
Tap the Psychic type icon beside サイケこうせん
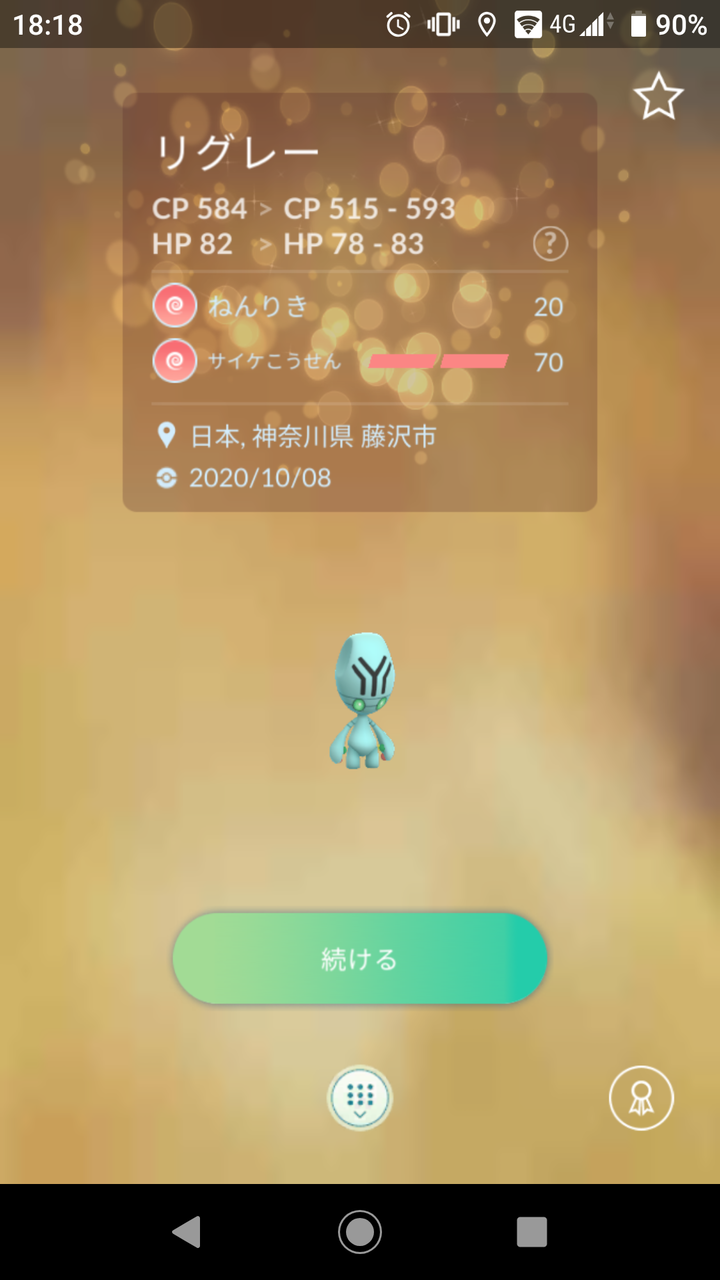point(174,360)
